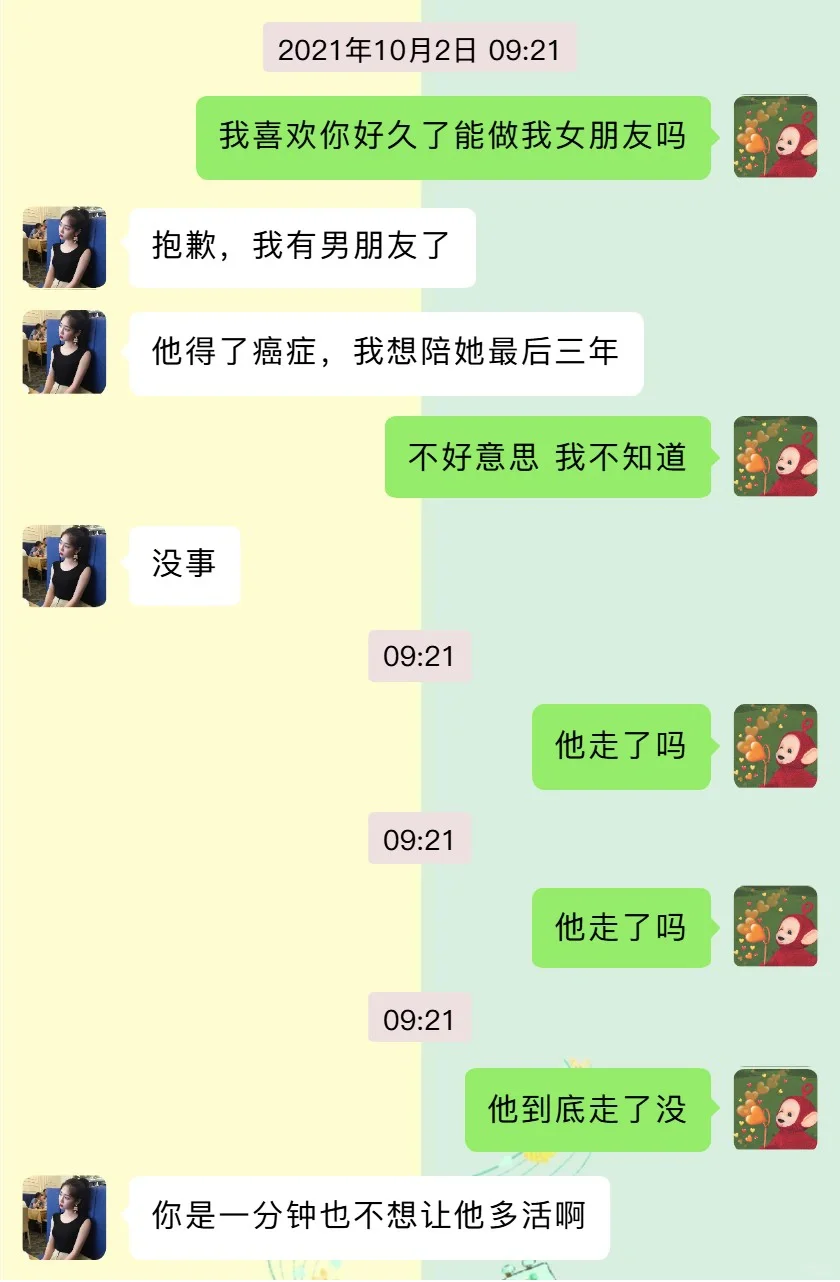Click the avatar next to '他走了吗' first message

(775, 748)
